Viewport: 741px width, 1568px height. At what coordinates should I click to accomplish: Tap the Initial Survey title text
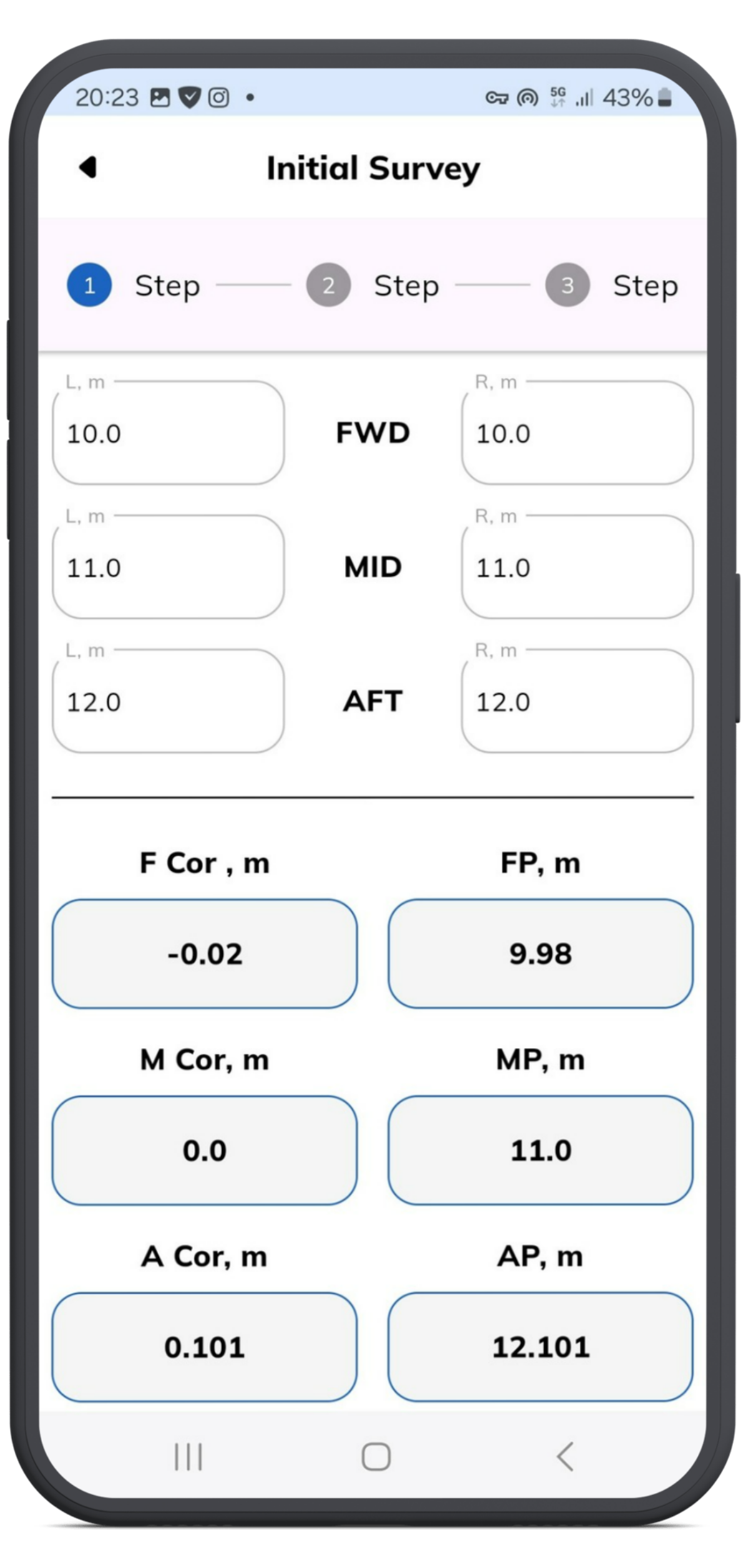click(x=373, y=167)
